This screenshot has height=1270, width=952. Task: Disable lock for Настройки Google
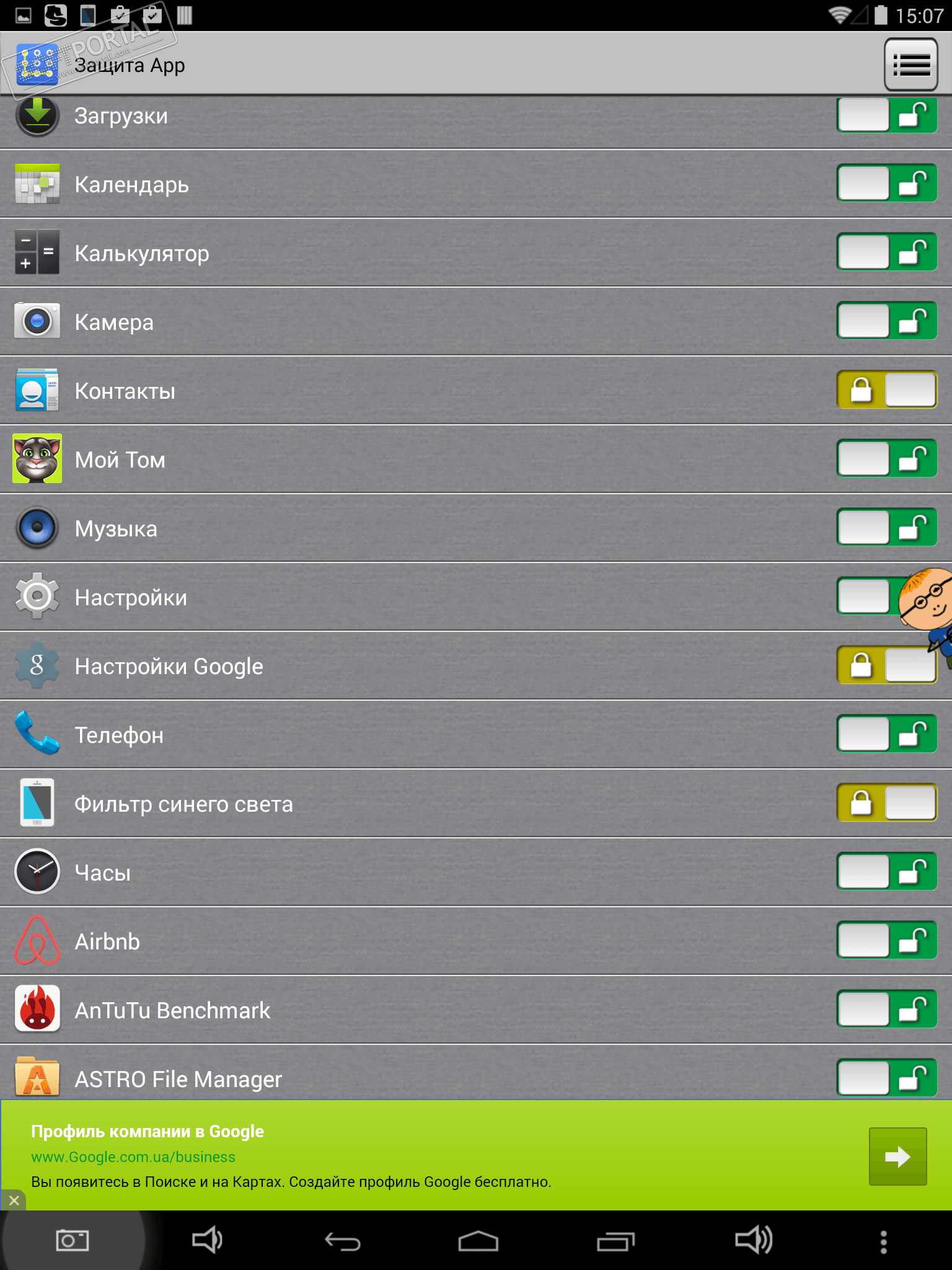point(886,665)
